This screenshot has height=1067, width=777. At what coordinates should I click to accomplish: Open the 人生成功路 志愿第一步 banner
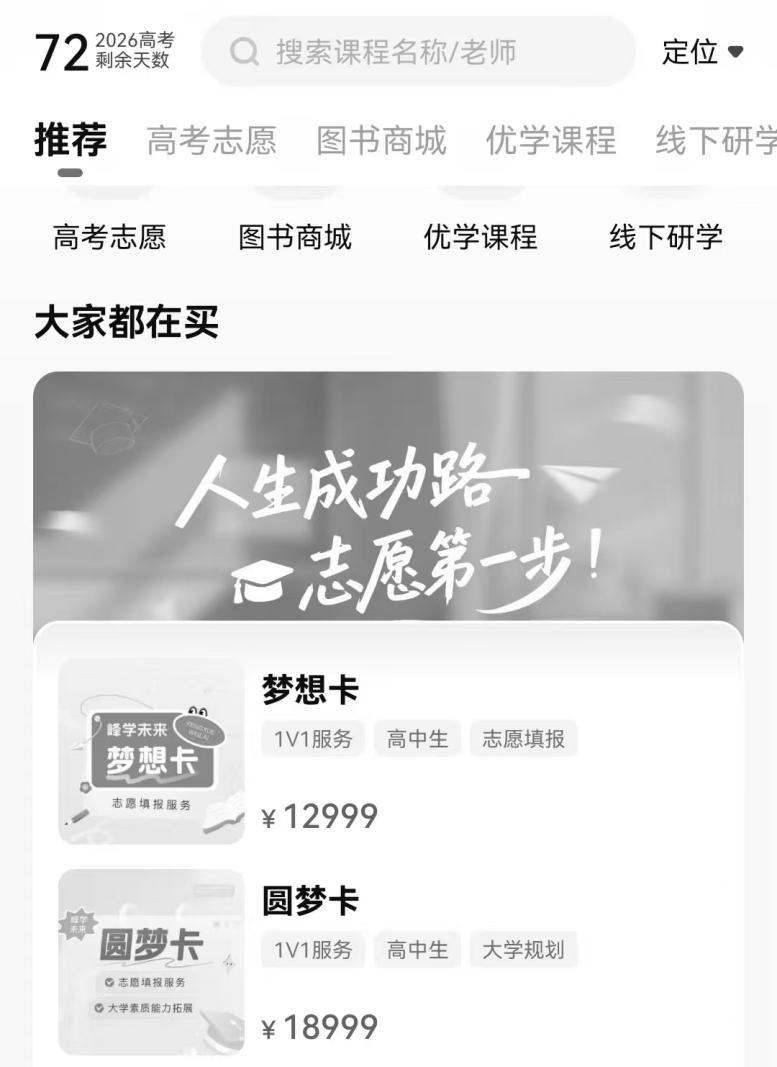(x=388, y=500)
